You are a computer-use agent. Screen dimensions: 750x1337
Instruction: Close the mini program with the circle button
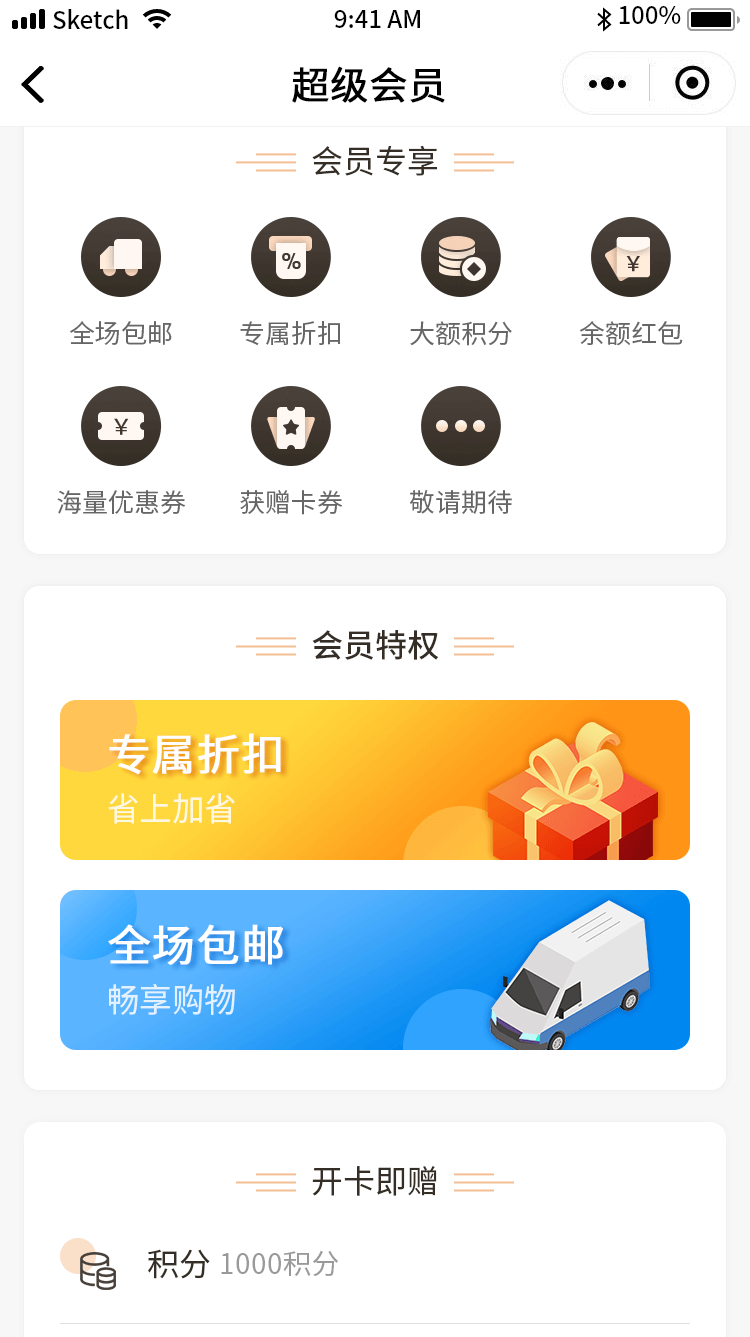pos(692,83)
